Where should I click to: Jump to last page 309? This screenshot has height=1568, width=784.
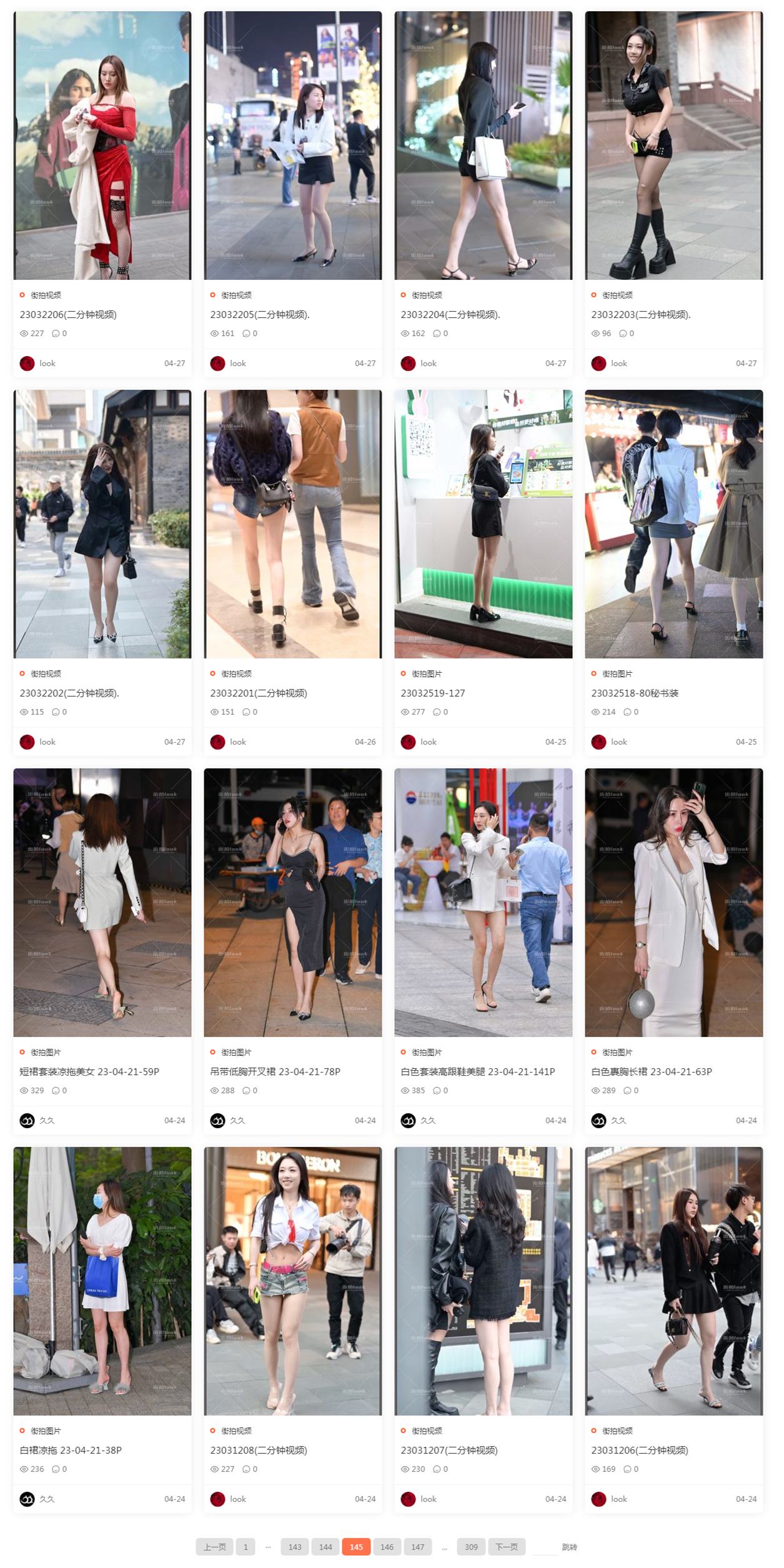[471, 1547]
